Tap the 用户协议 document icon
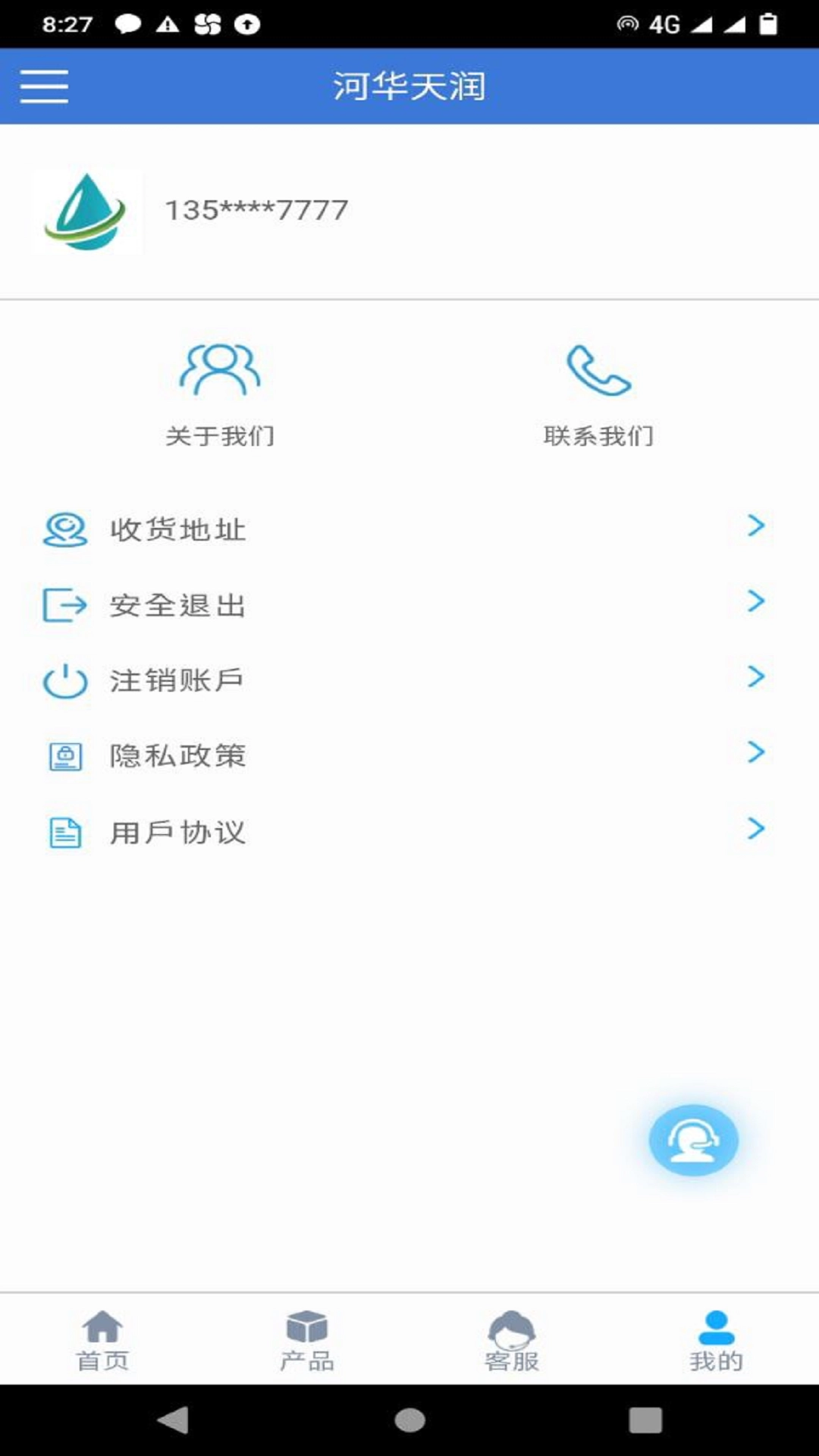 pos(65,832)
